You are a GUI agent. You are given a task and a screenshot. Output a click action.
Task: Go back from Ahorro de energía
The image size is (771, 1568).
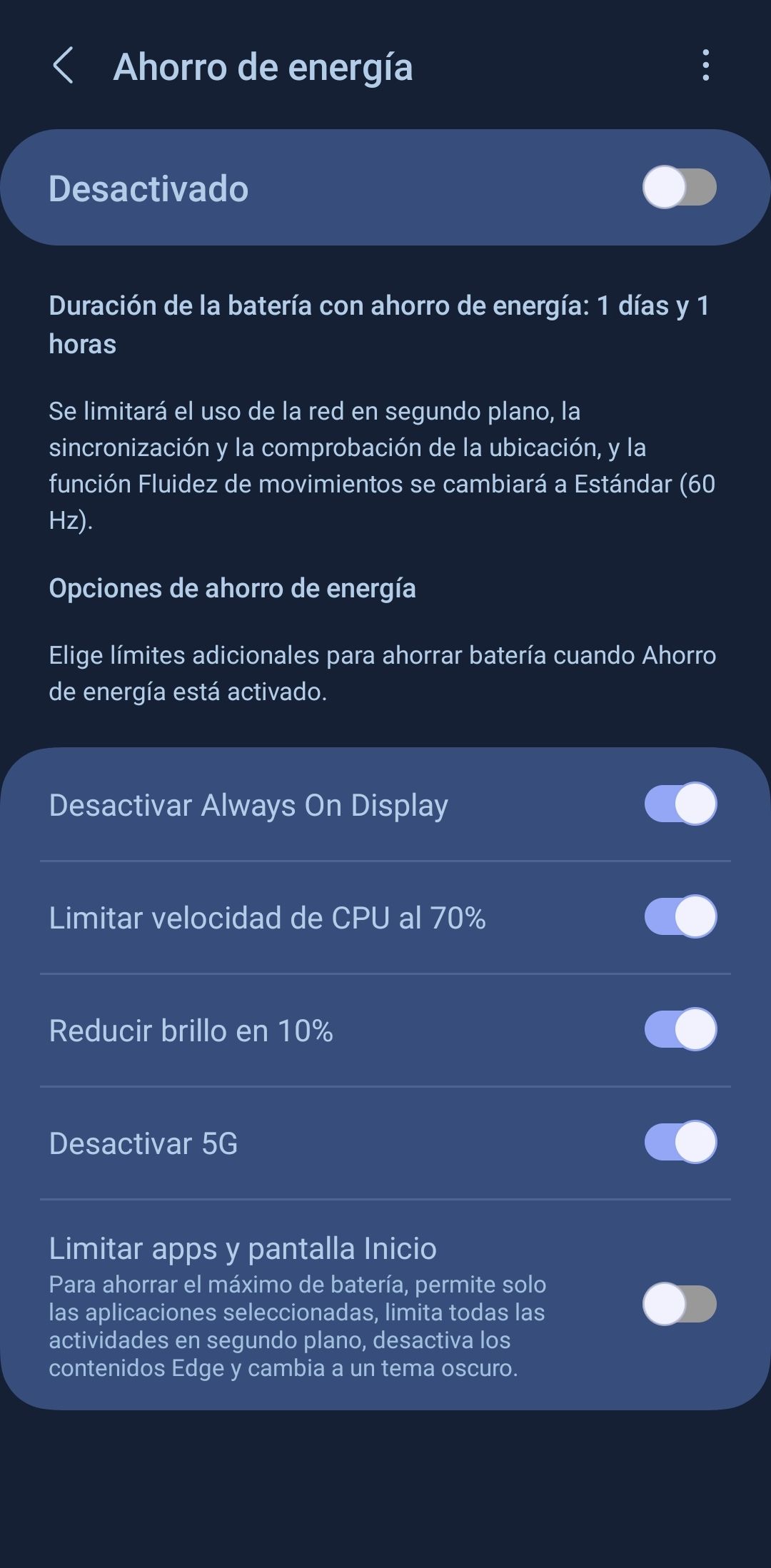click(63, 66)
